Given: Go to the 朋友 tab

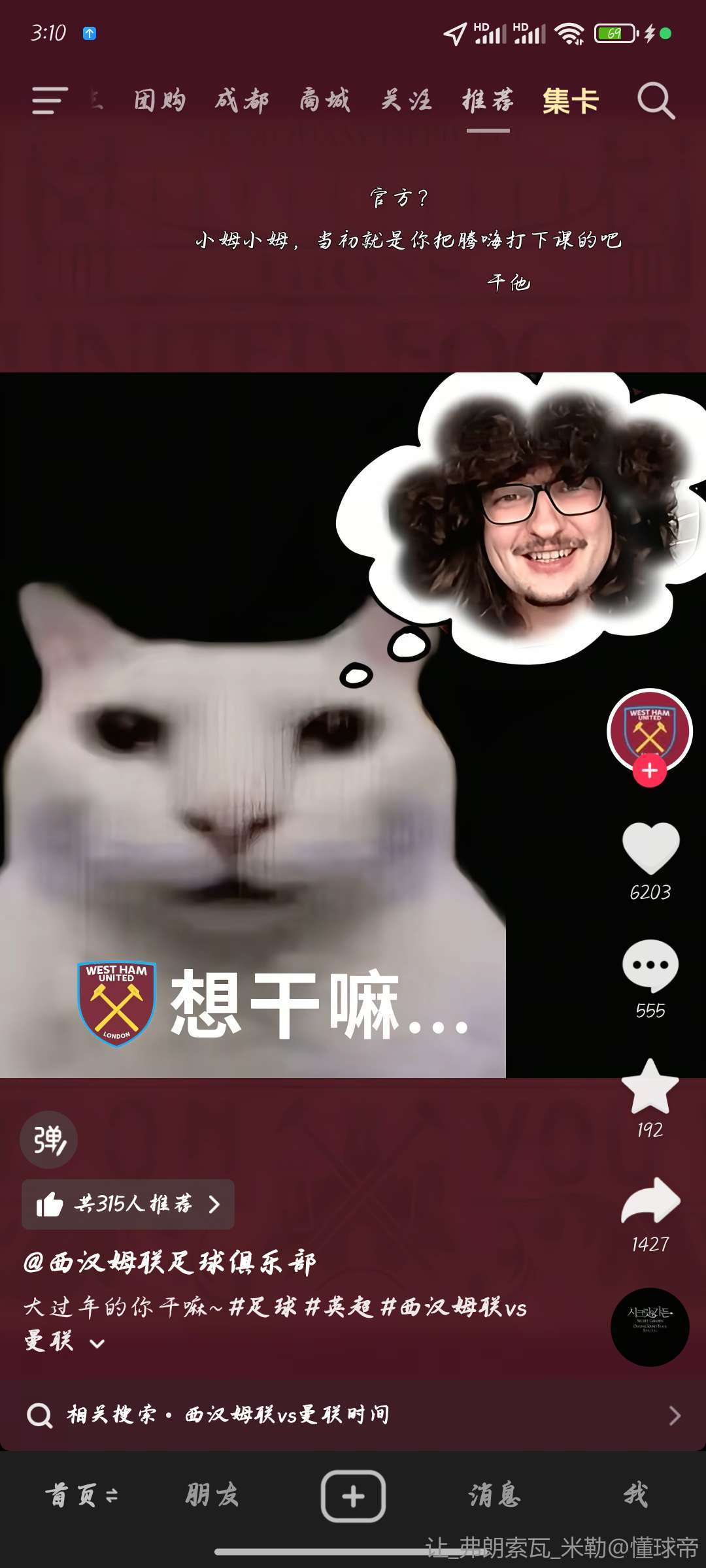Looking at the screenshot, I should [x=212, y=1495].
